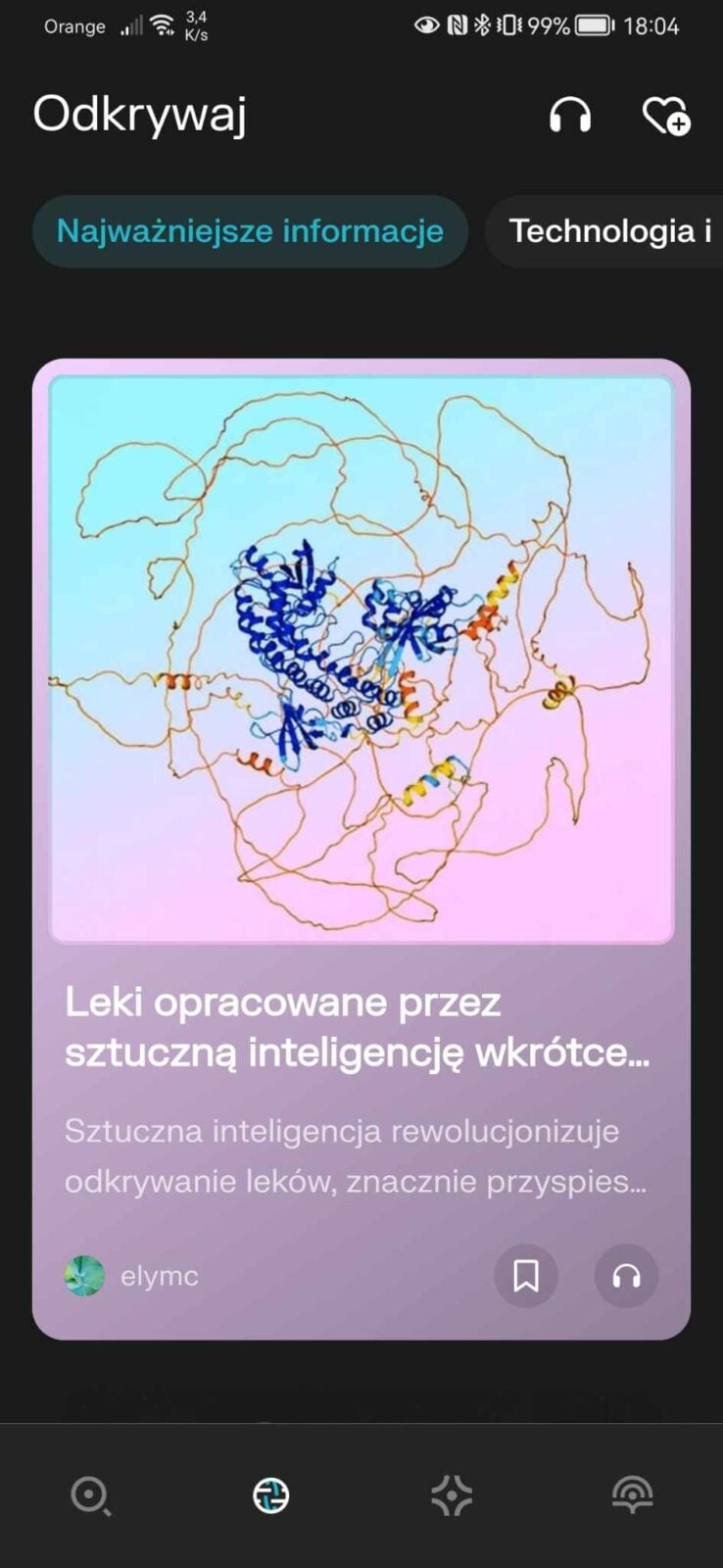Switch to the Spaces tab with star icon
Viewport: 723px width, 1568px height.
(452, 1495)
